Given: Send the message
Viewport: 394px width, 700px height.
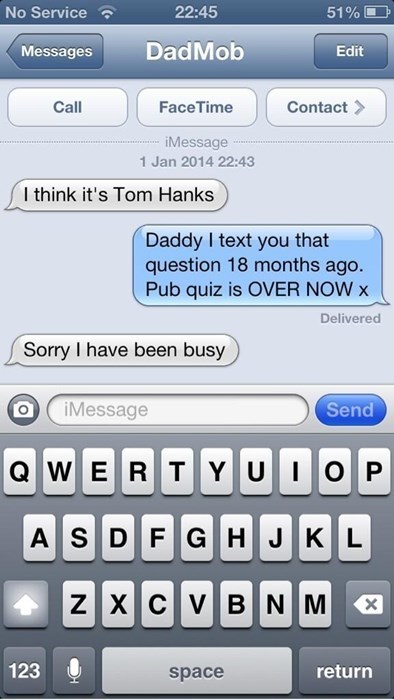Looking at the screenshot, I should coord(350,409).
